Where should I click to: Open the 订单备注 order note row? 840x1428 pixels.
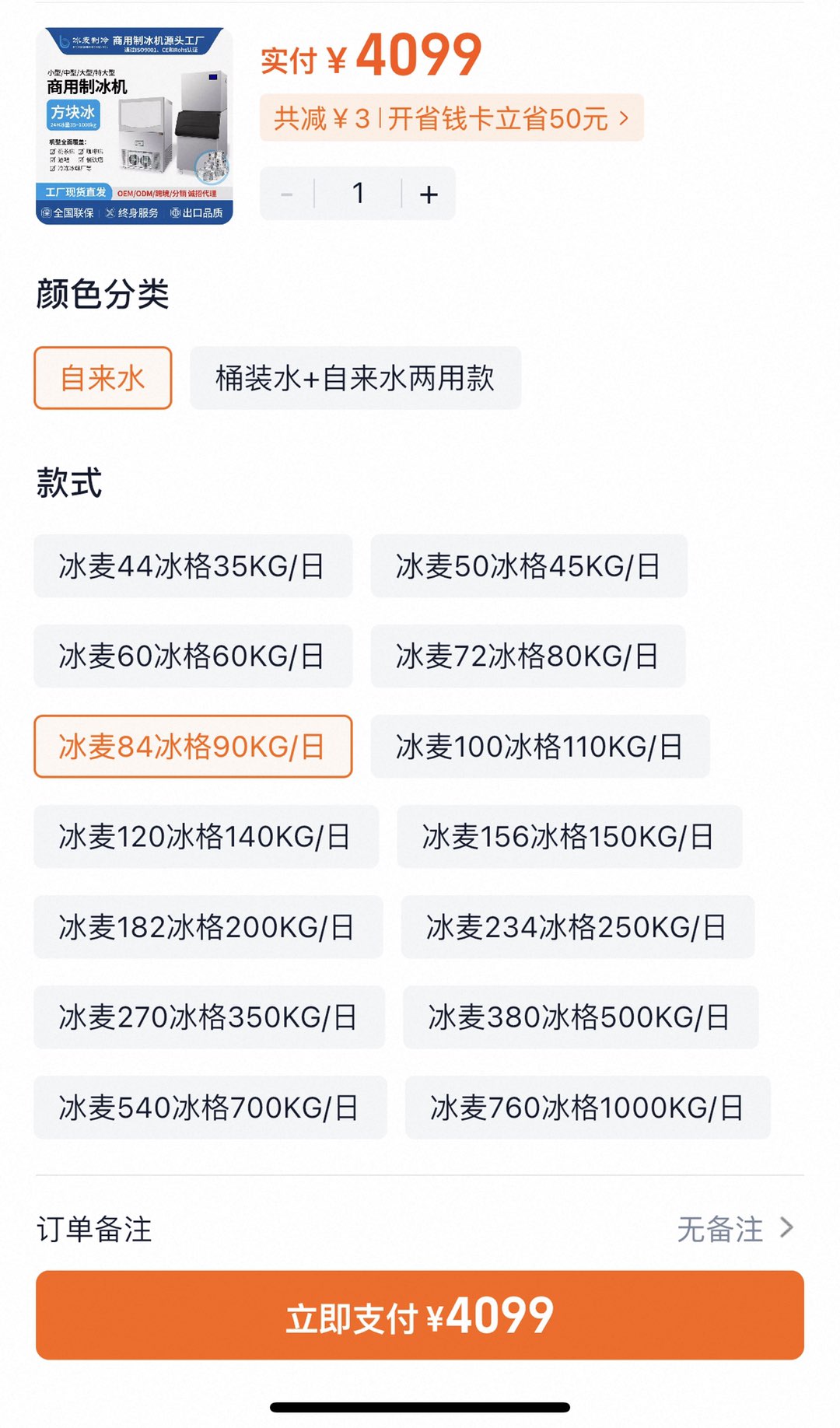tap(420, 1229)
